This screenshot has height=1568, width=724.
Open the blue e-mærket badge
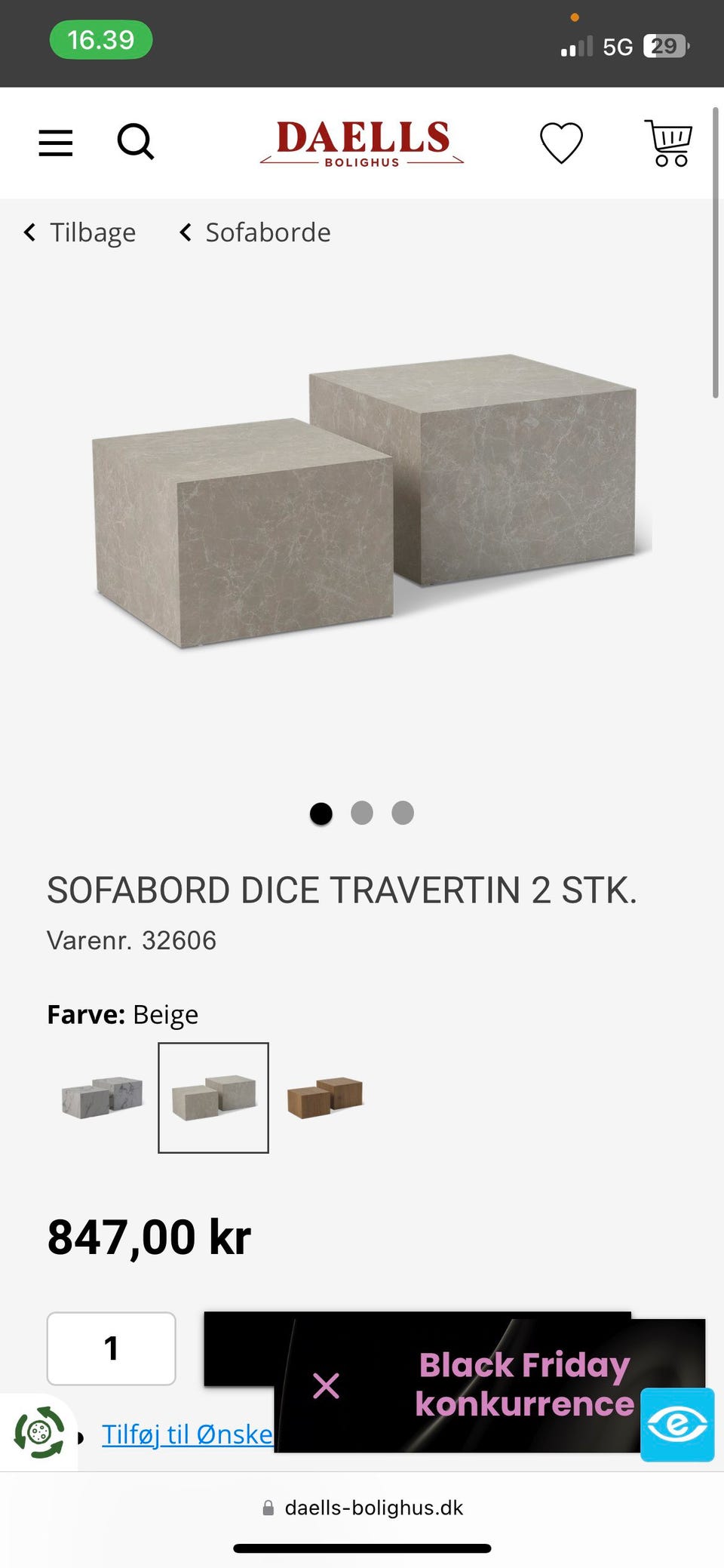[x=677, y=1425]
